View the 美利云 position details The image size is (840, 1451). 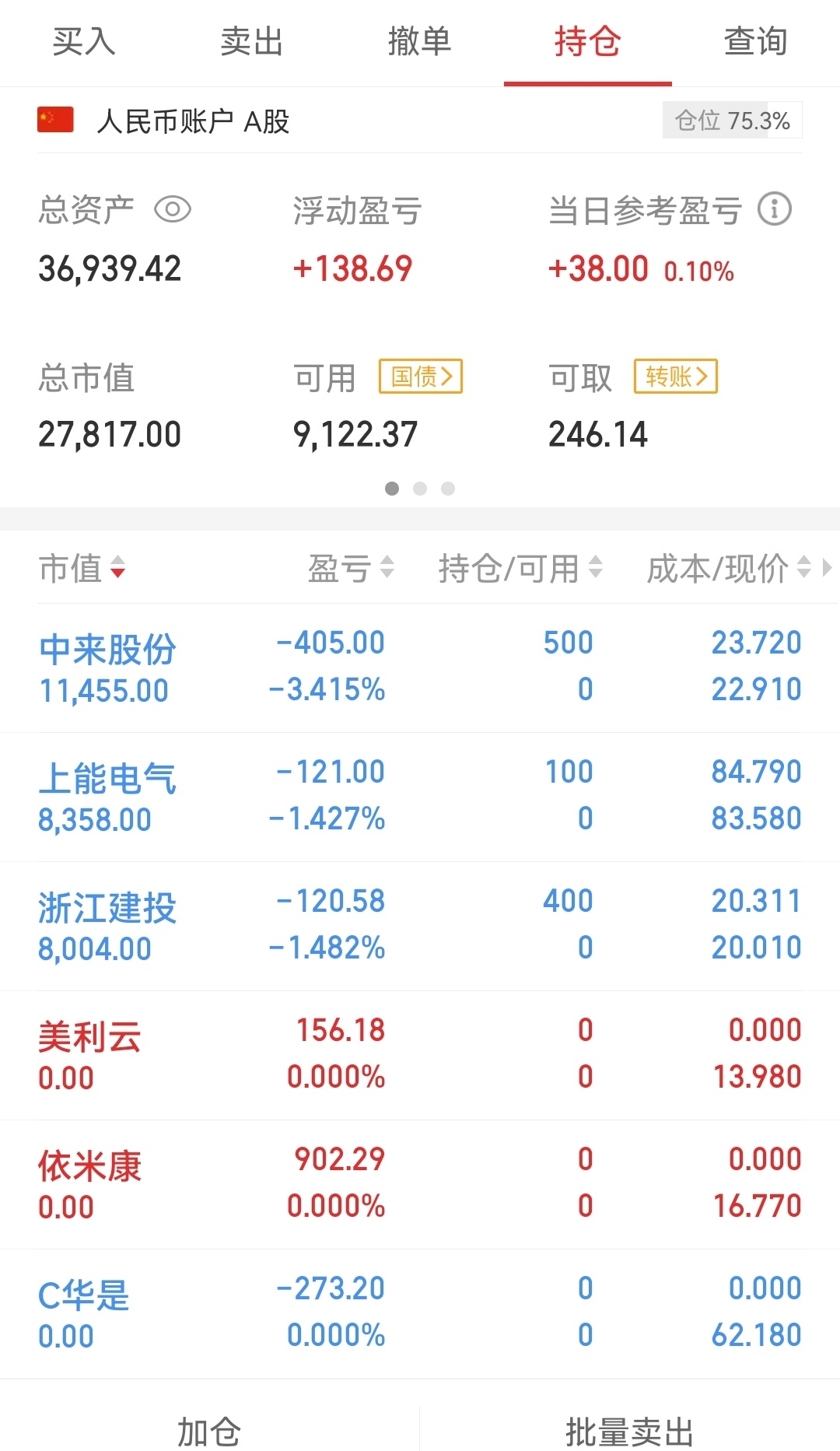pos(420,1055)
